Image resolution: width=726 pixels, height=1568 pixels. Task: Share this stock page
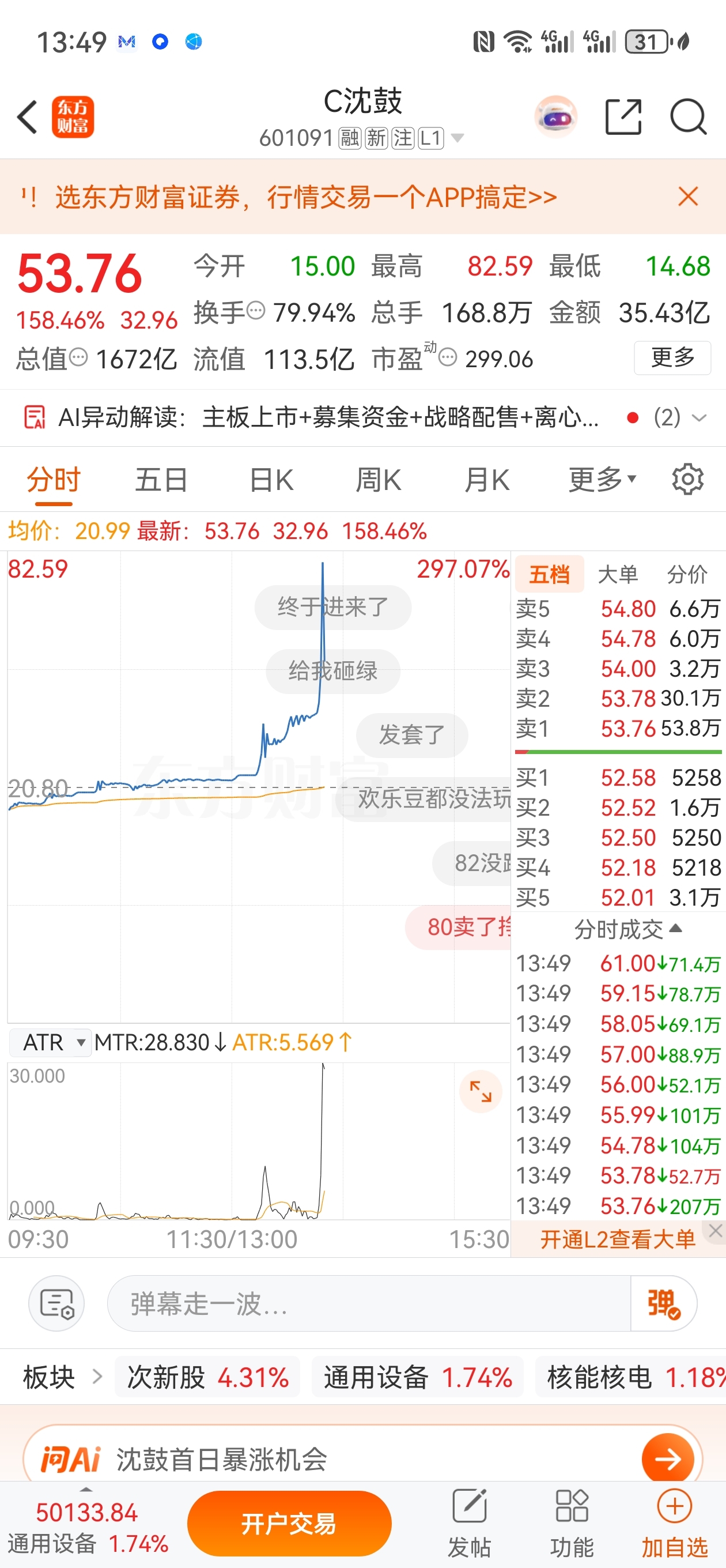point(623,116)
